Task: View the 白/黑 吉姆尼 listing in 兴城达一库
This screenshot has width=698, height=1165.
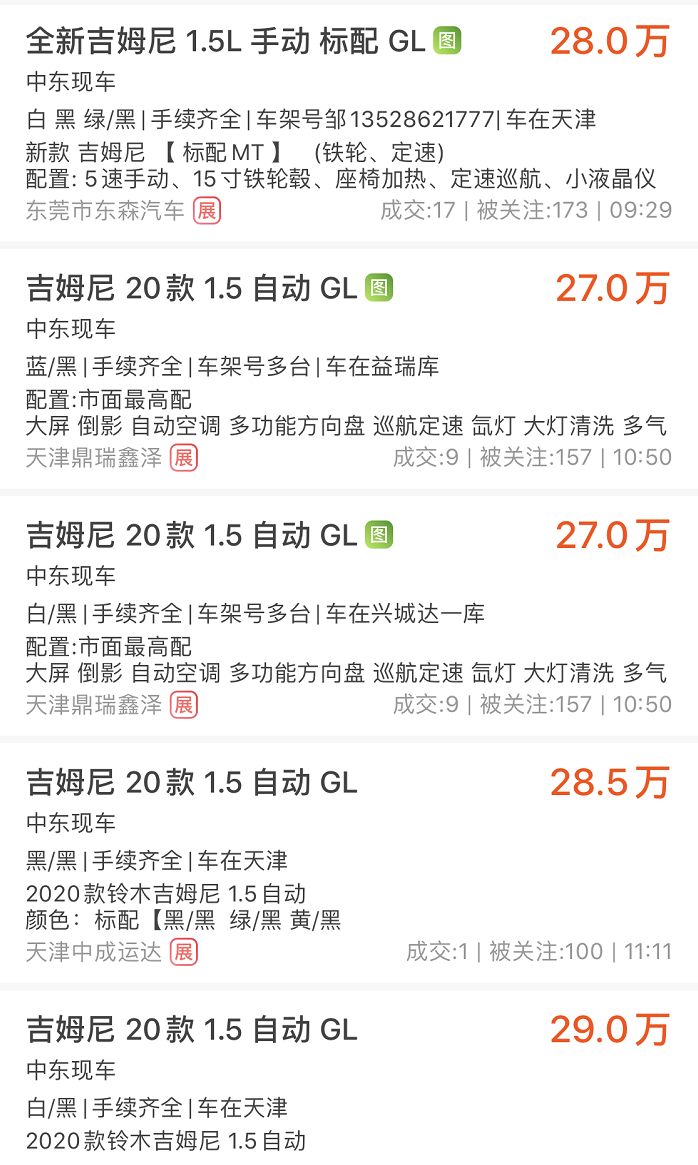Action: [x=191, y=536]
